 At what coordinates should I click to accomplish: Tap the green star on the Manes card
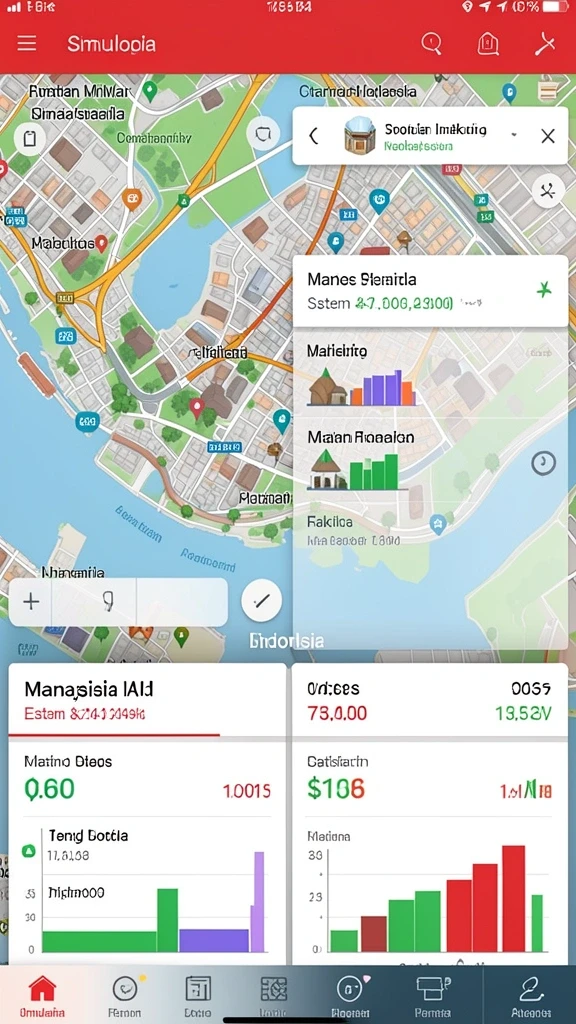click(x=543, y=290)
